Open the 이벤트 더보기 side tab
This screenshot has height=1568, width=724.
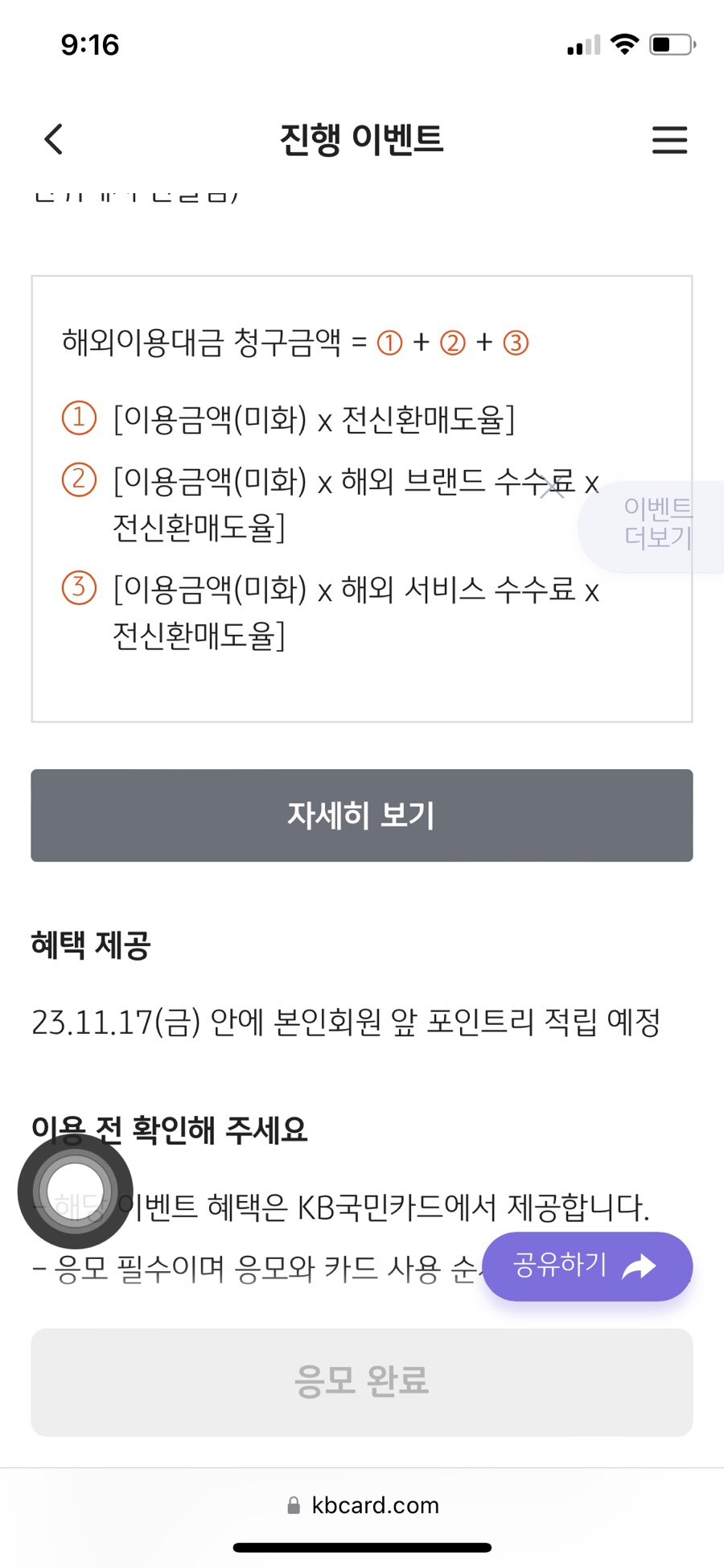(657, 523)
